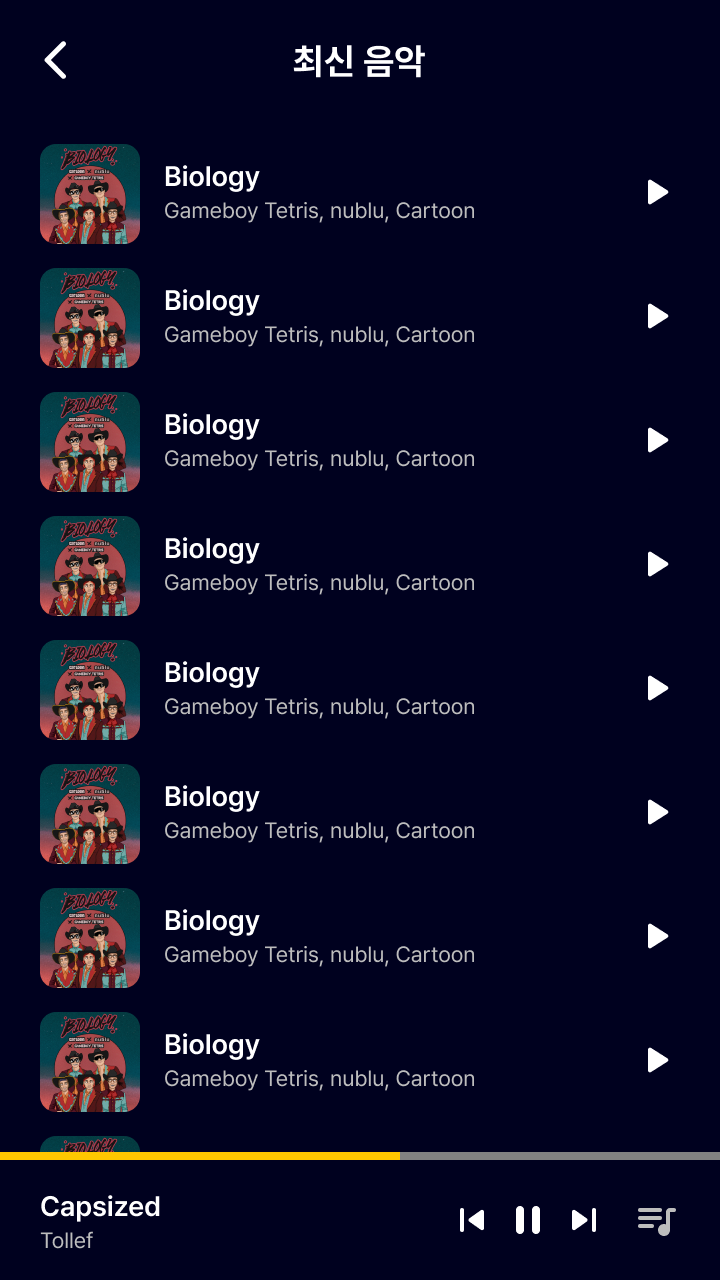The width and height of the screenshot is (720, 1280).
Task: Tap the 최신 음악 header title
Action: coord(359,60)
